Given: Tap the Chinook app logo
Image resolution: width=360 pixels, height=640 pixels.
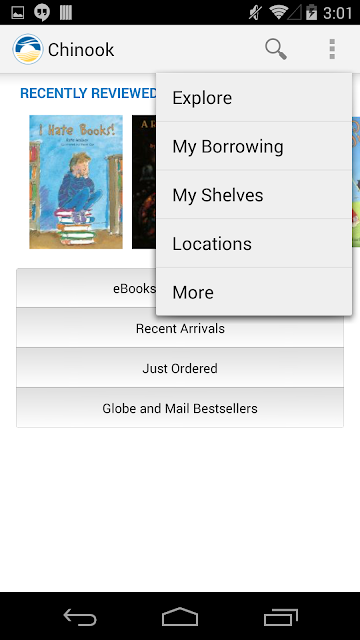Looking at the screenshot, I should 28,49.
